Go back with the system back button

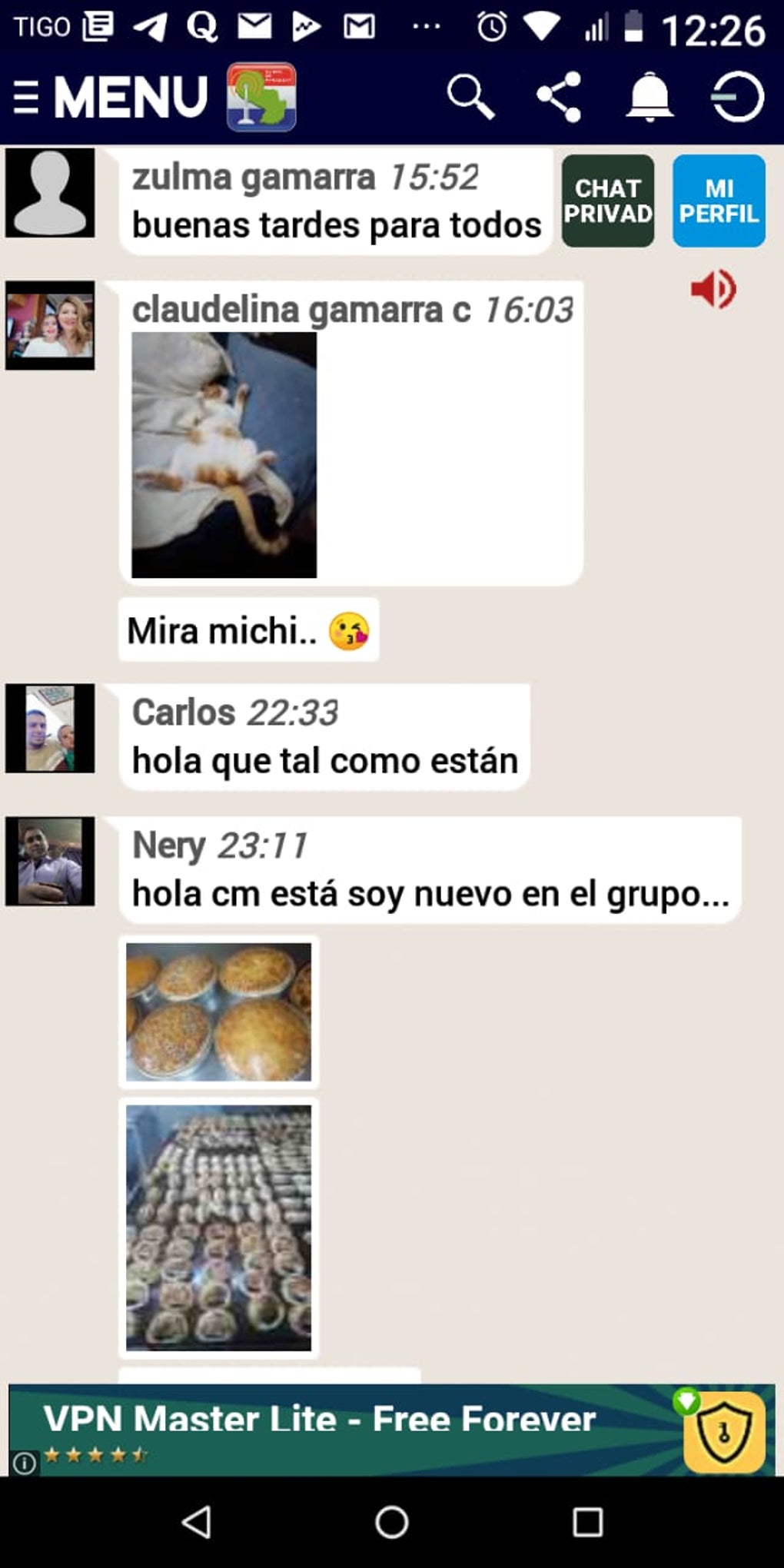pos(197,1522)
